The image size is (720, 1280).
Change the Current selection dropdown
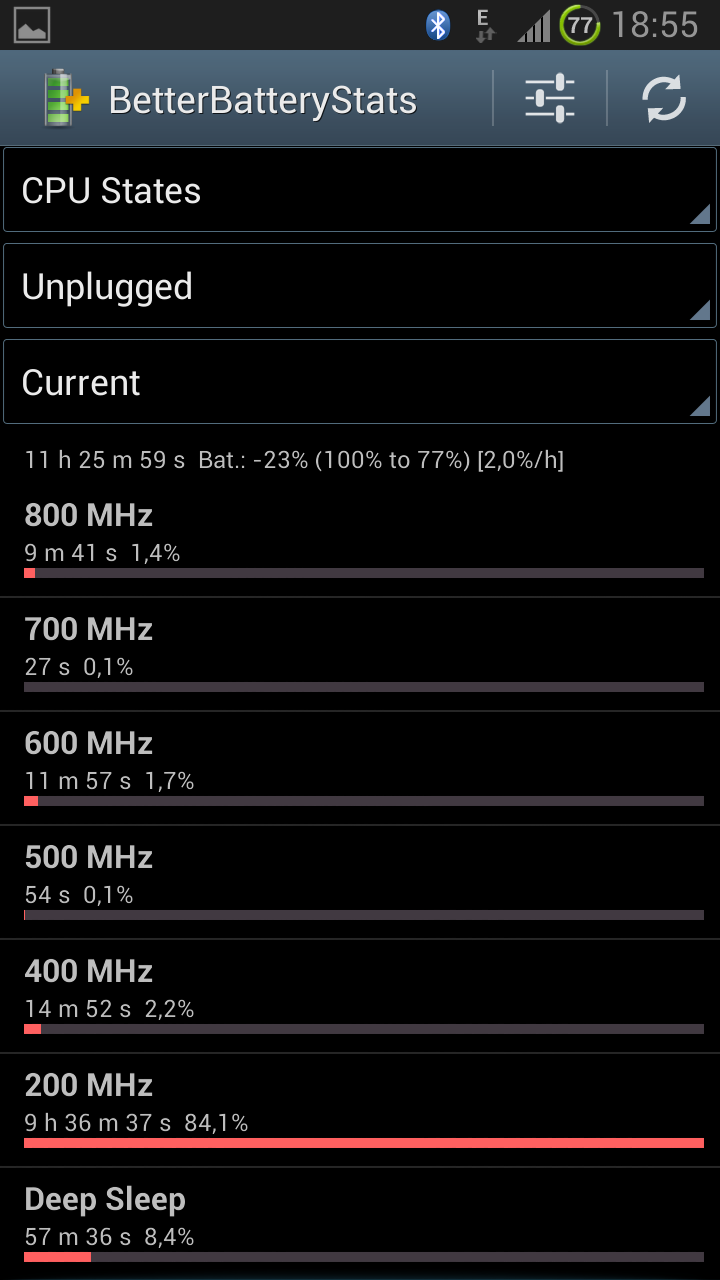coord(360,382)
